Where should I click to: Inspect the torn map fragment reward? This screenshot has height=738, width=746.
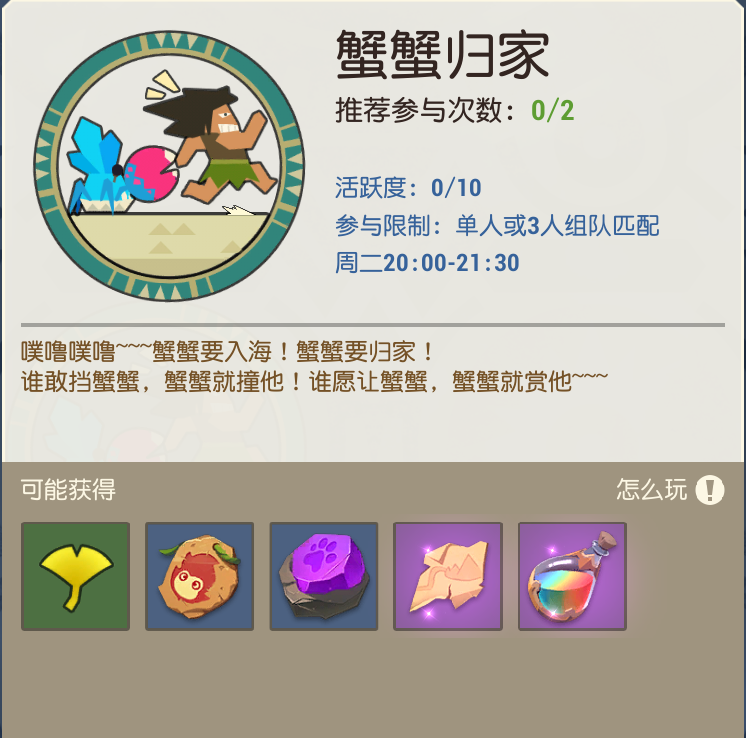point(448,576)
